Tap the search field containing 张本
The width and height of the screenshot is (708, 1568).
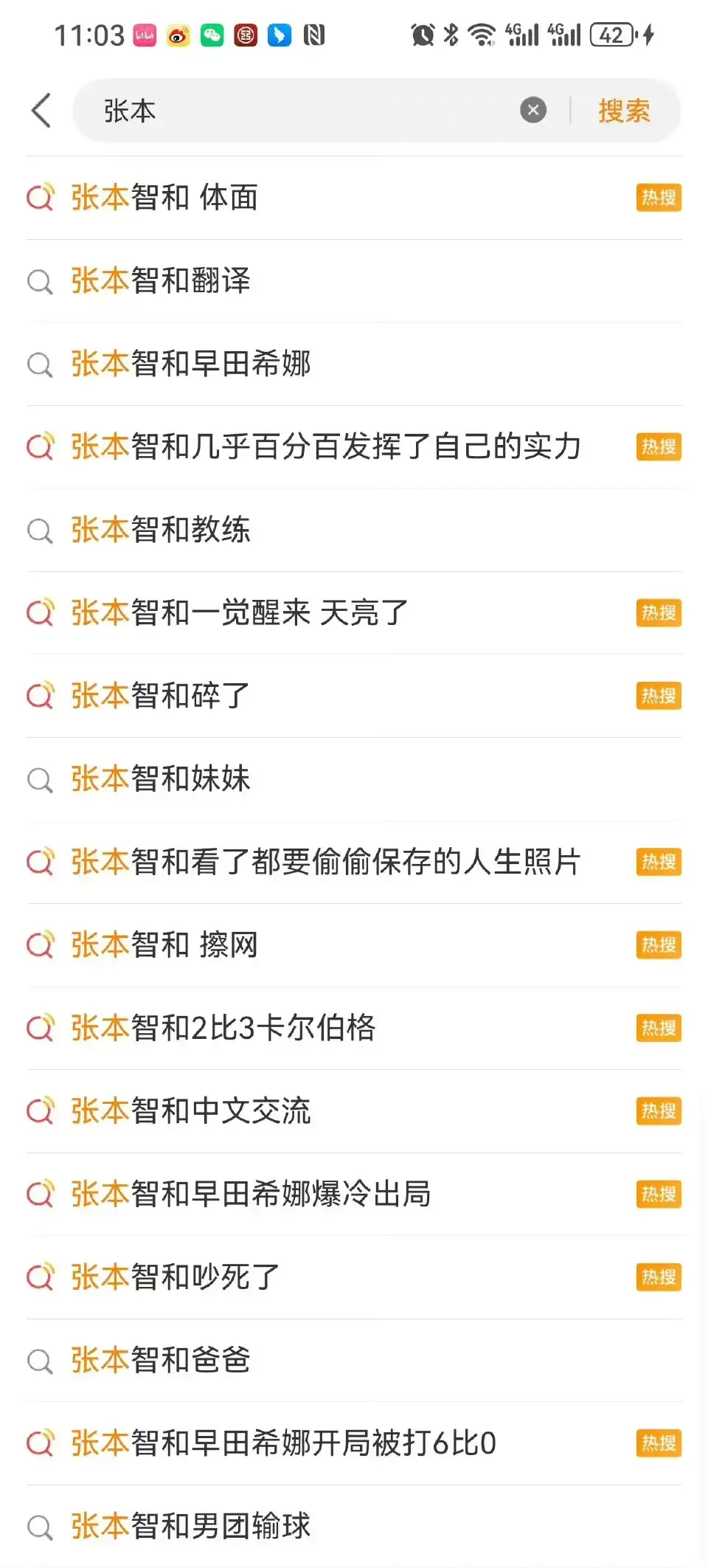(295, 111)
